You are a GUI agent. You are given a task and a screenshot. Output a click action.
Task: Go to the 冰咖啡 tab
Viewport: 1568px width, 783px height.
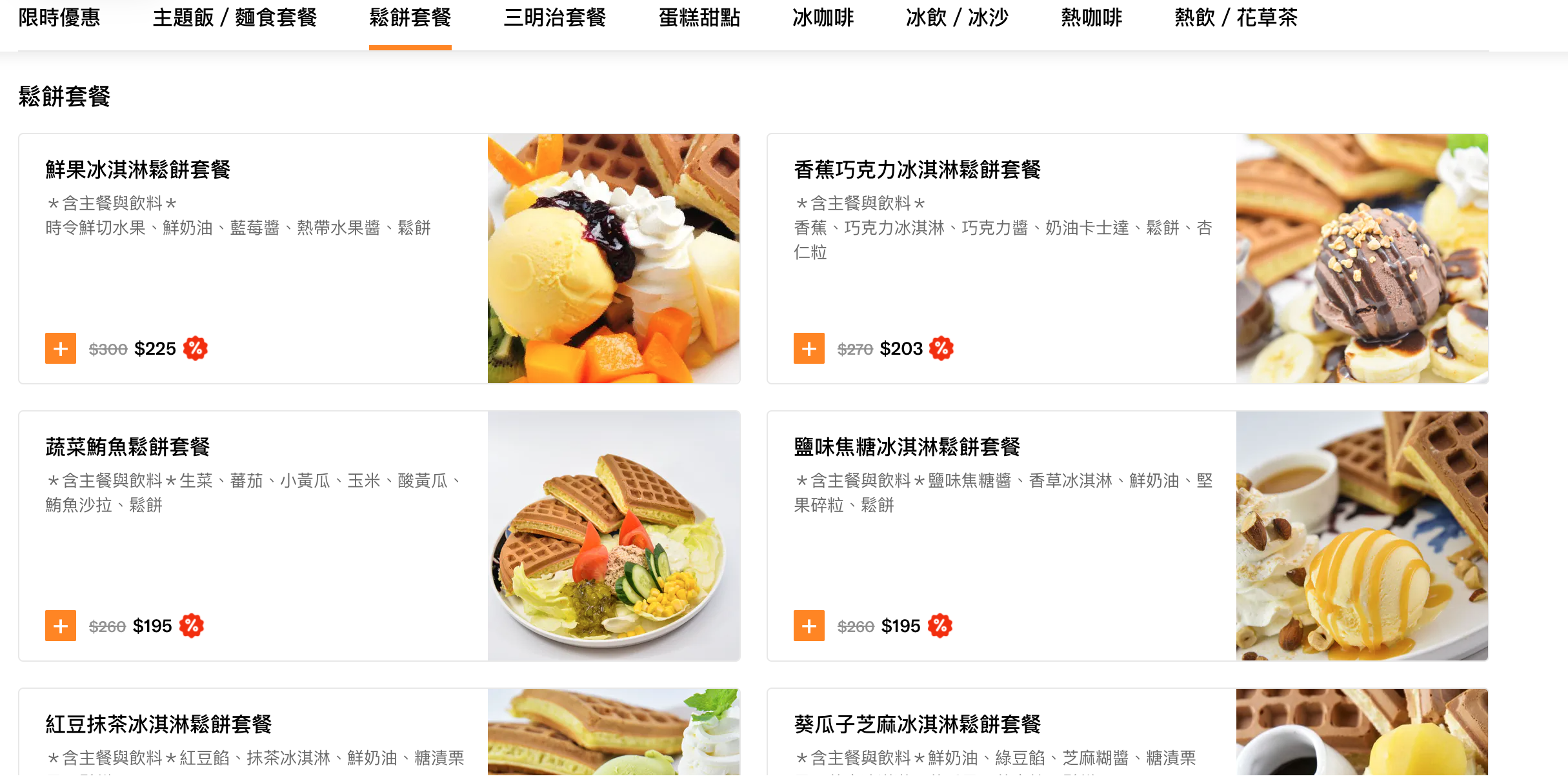pyautogui.click(x=823, y=18)
